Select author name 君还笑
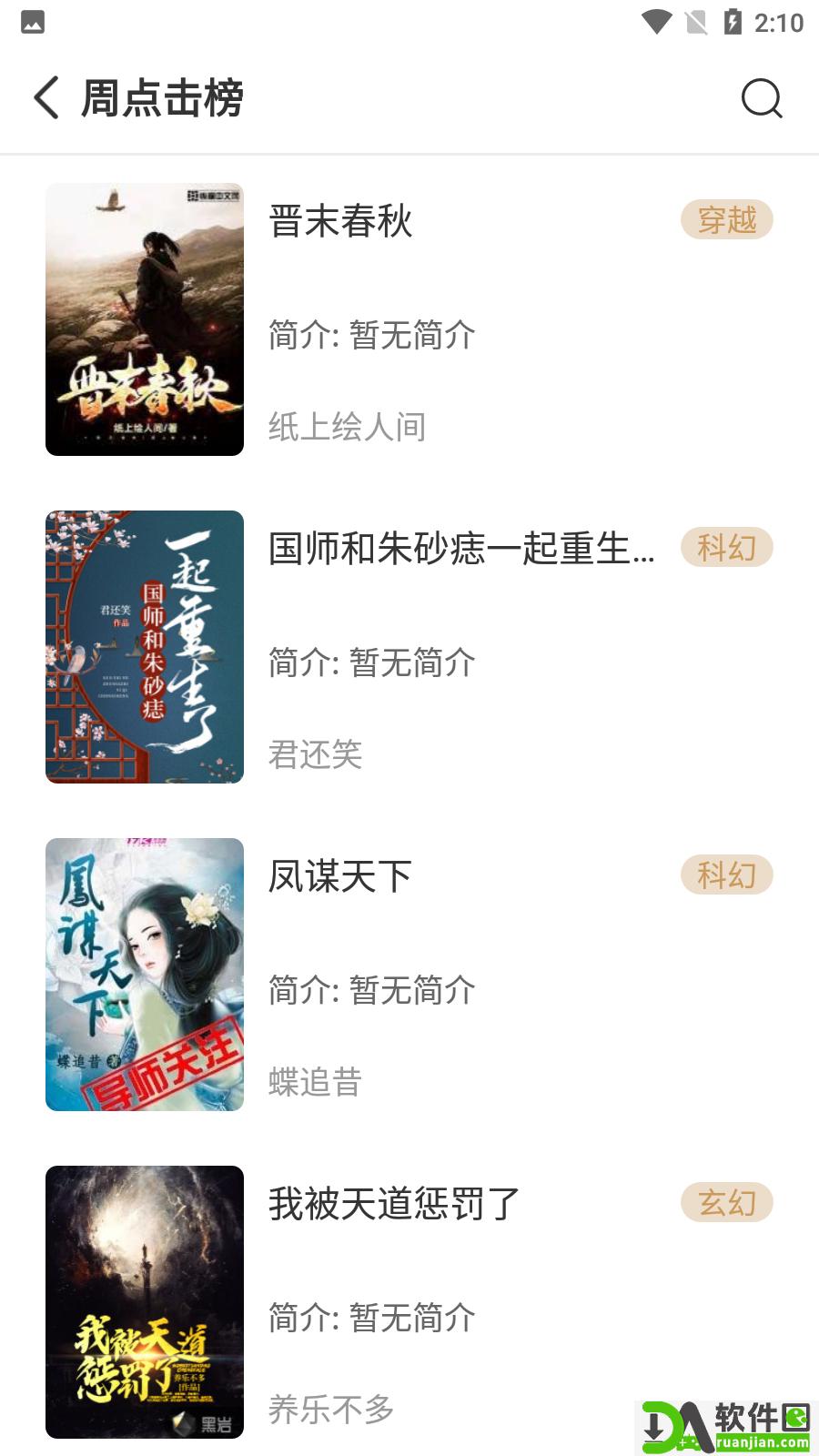819x1456 pixels. click(x=315, y=753)
